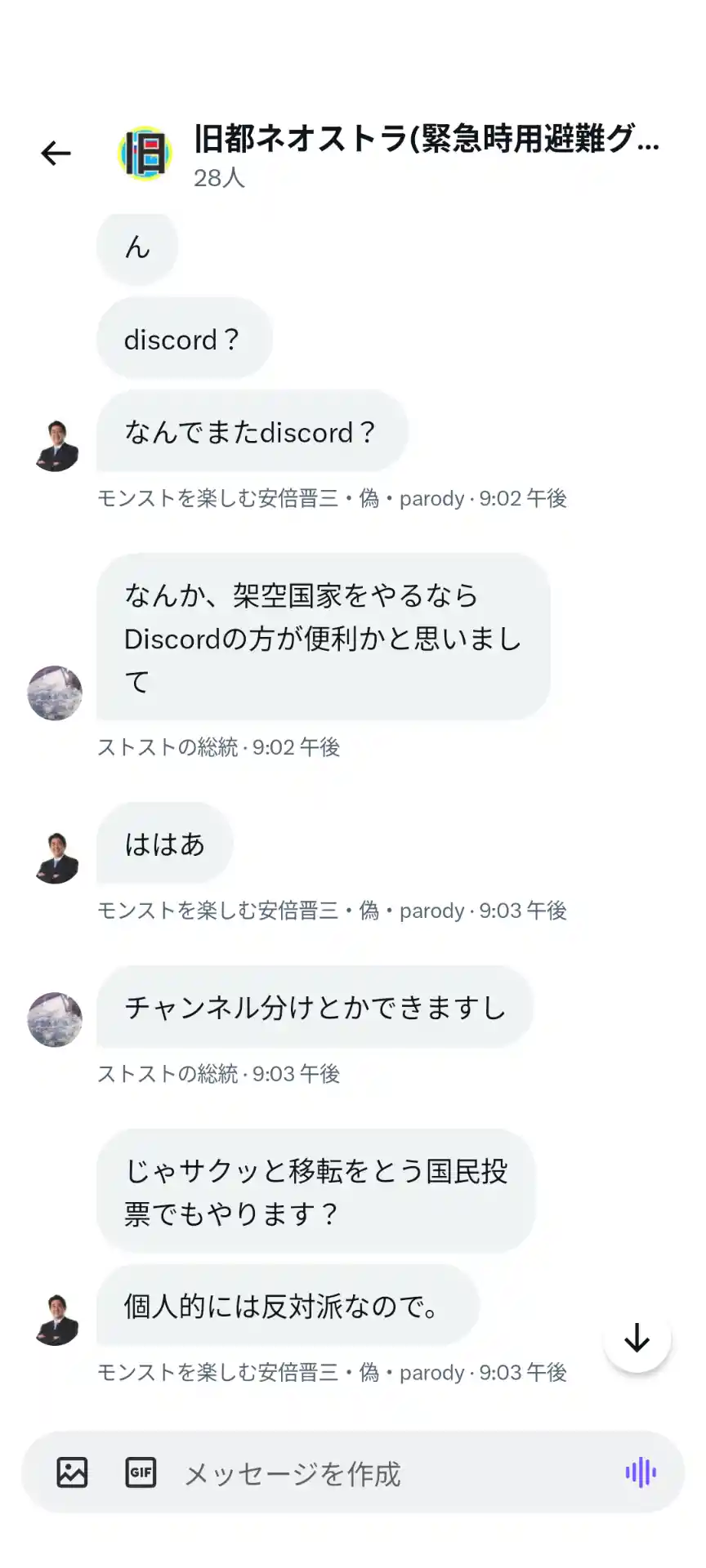
Task: Record a voice message
Action: (x=641, y=1472)
